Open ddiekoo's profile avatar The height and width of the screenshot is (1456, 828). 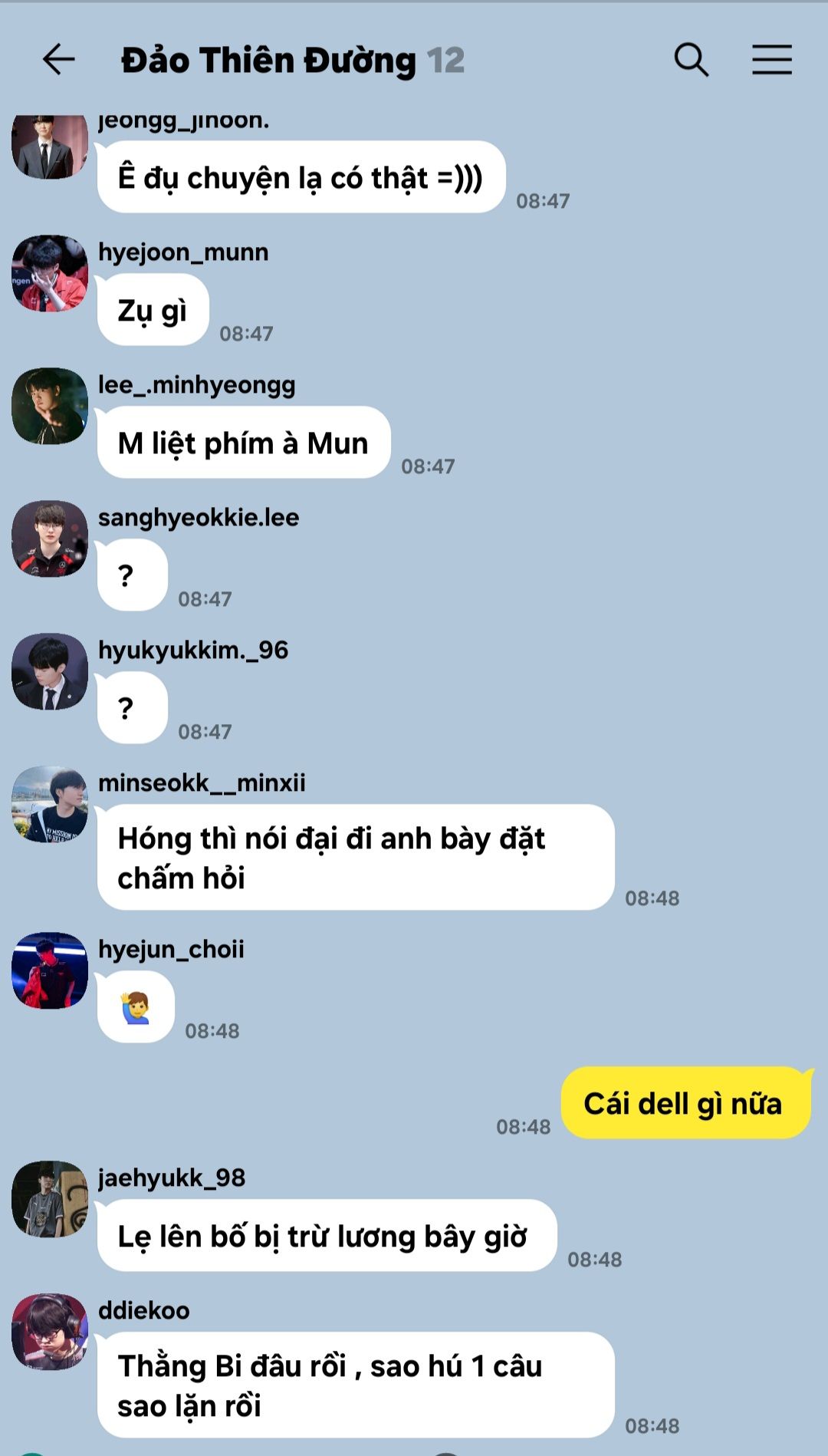50,1332
